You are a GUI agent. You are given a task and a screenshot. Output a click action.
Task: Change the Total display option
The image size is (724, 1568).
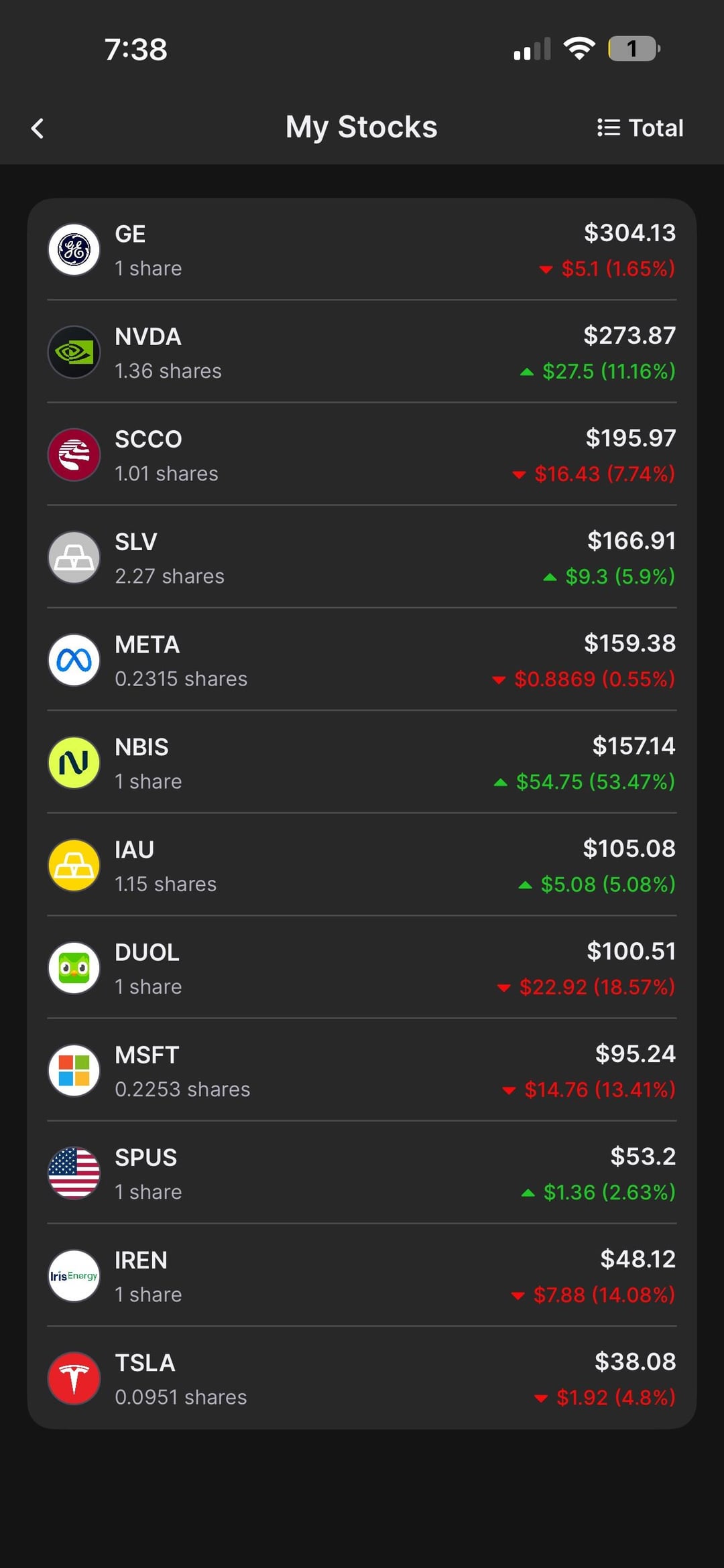[x=640, y=128]
